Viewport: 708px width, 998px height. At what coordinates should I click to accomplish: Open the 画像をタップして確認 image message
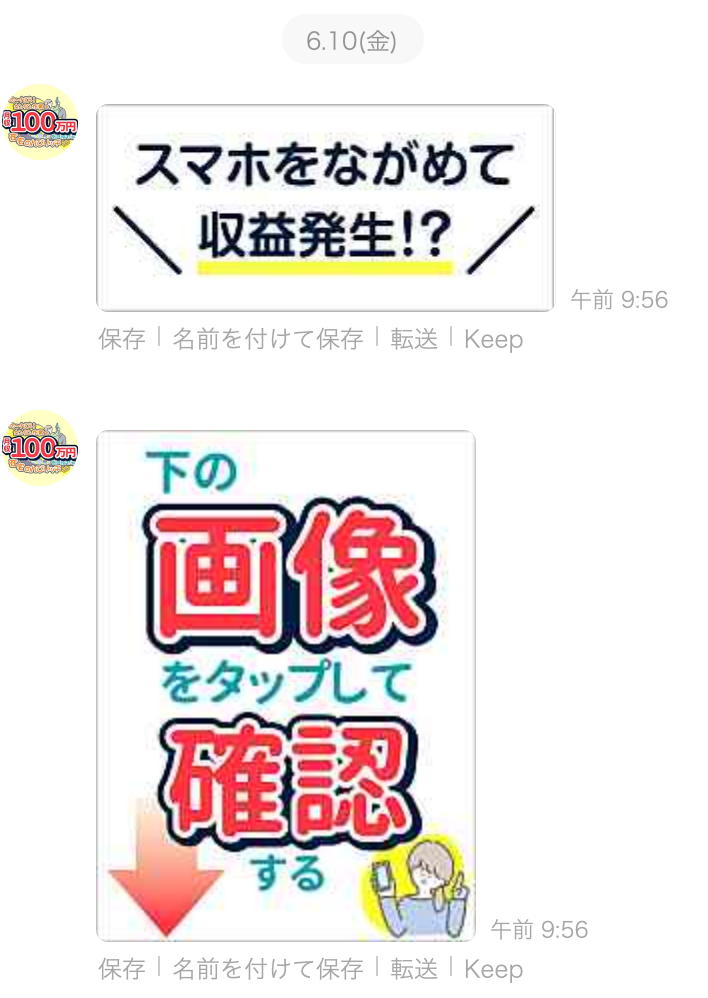click(x=286, y=685)
